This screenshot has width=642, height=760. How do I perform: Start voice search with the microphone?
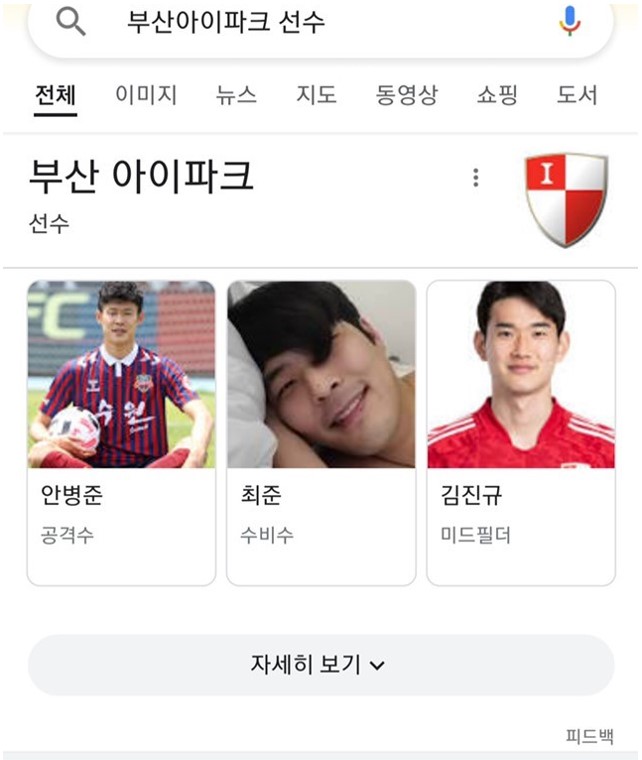[x=570, y=21]
